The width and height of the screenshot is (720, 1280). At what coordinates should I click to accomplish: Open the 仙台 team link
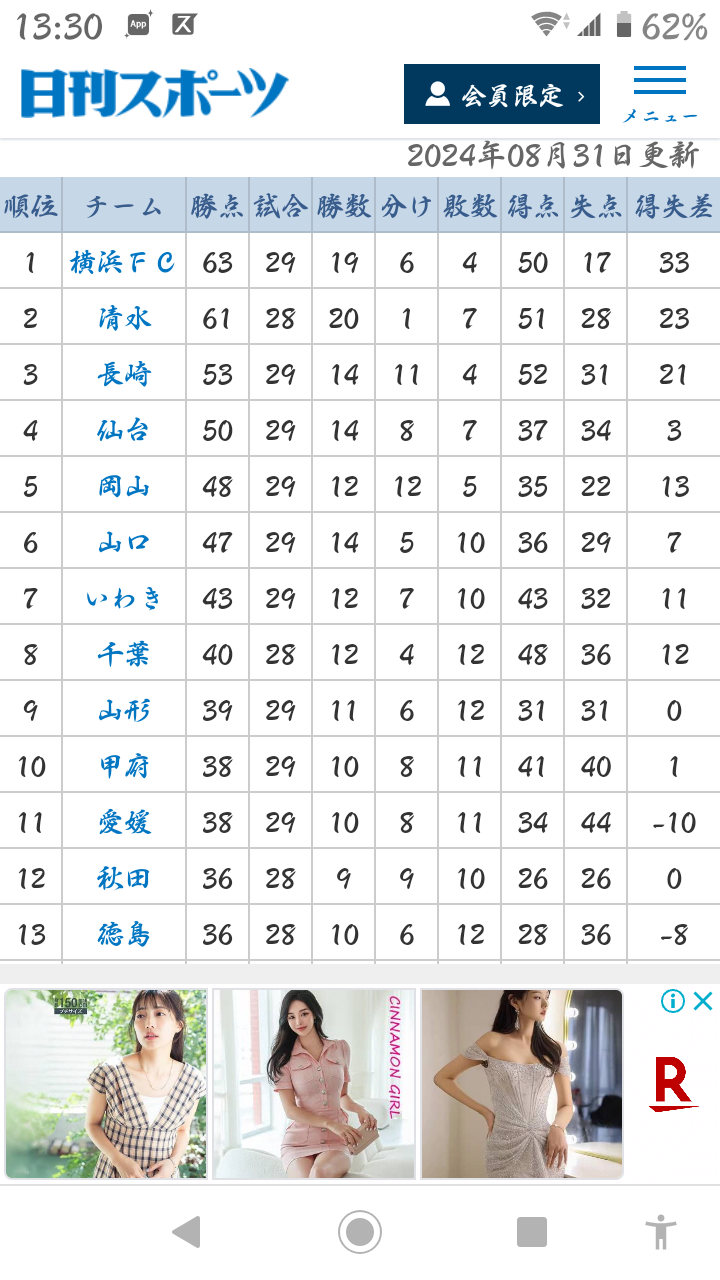(123, 430)
